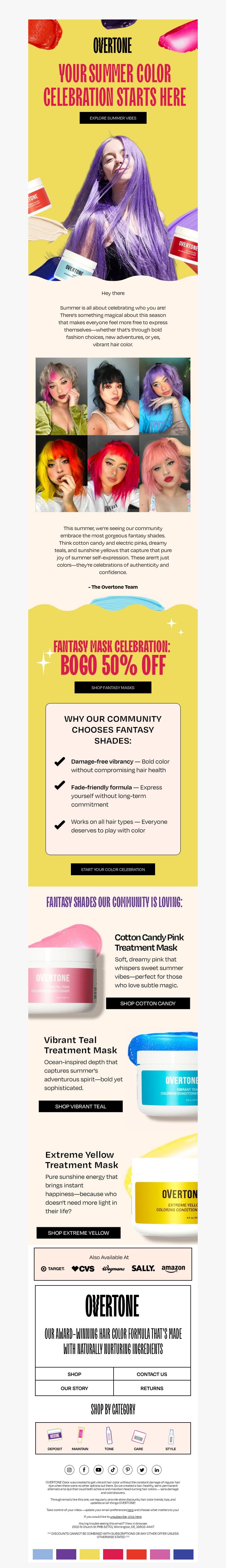Tap Start Your Color Celebration
This screenshot has height=1568, width=226.
pyautogui.click(x=113, y=869)
